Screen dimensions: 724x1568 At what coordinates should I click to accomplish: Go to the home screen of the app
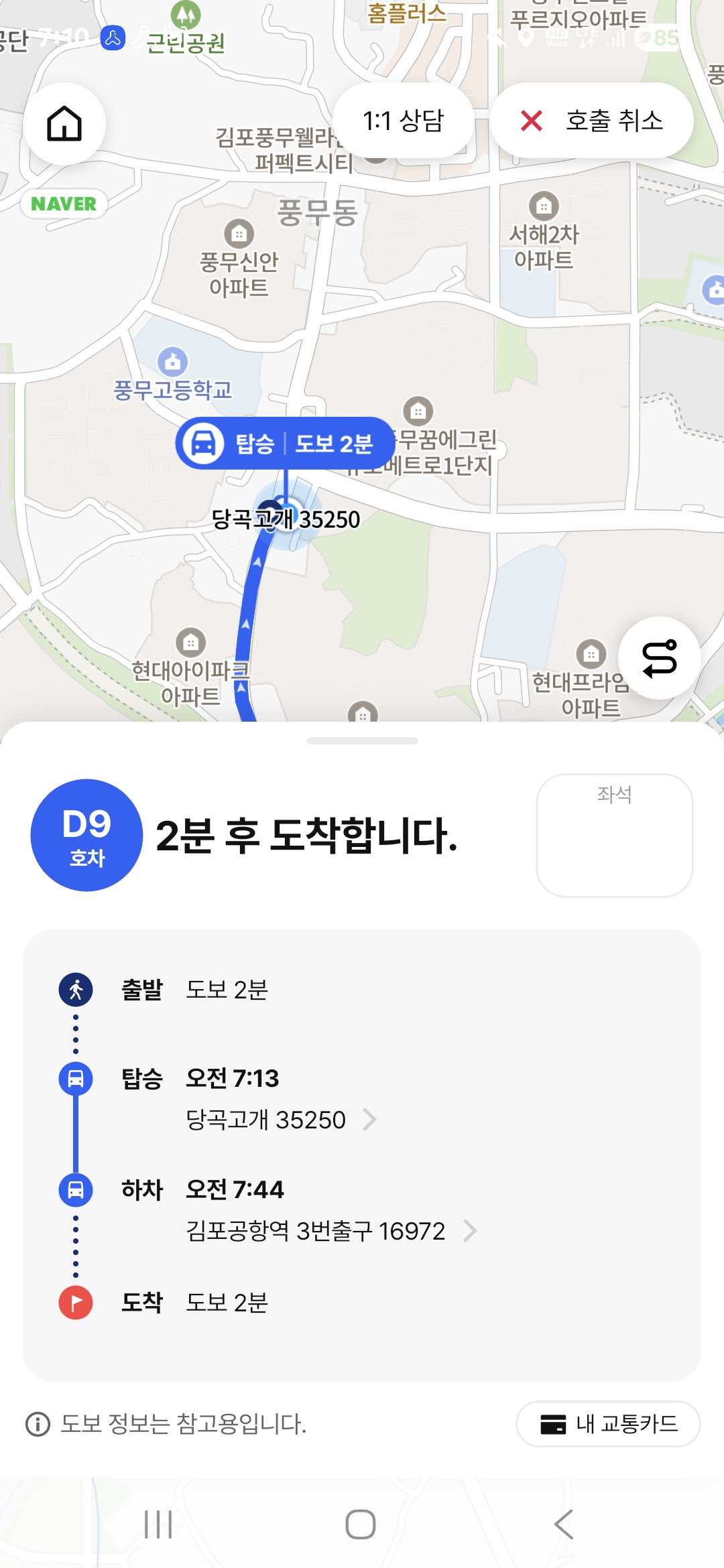click(64, 124)
